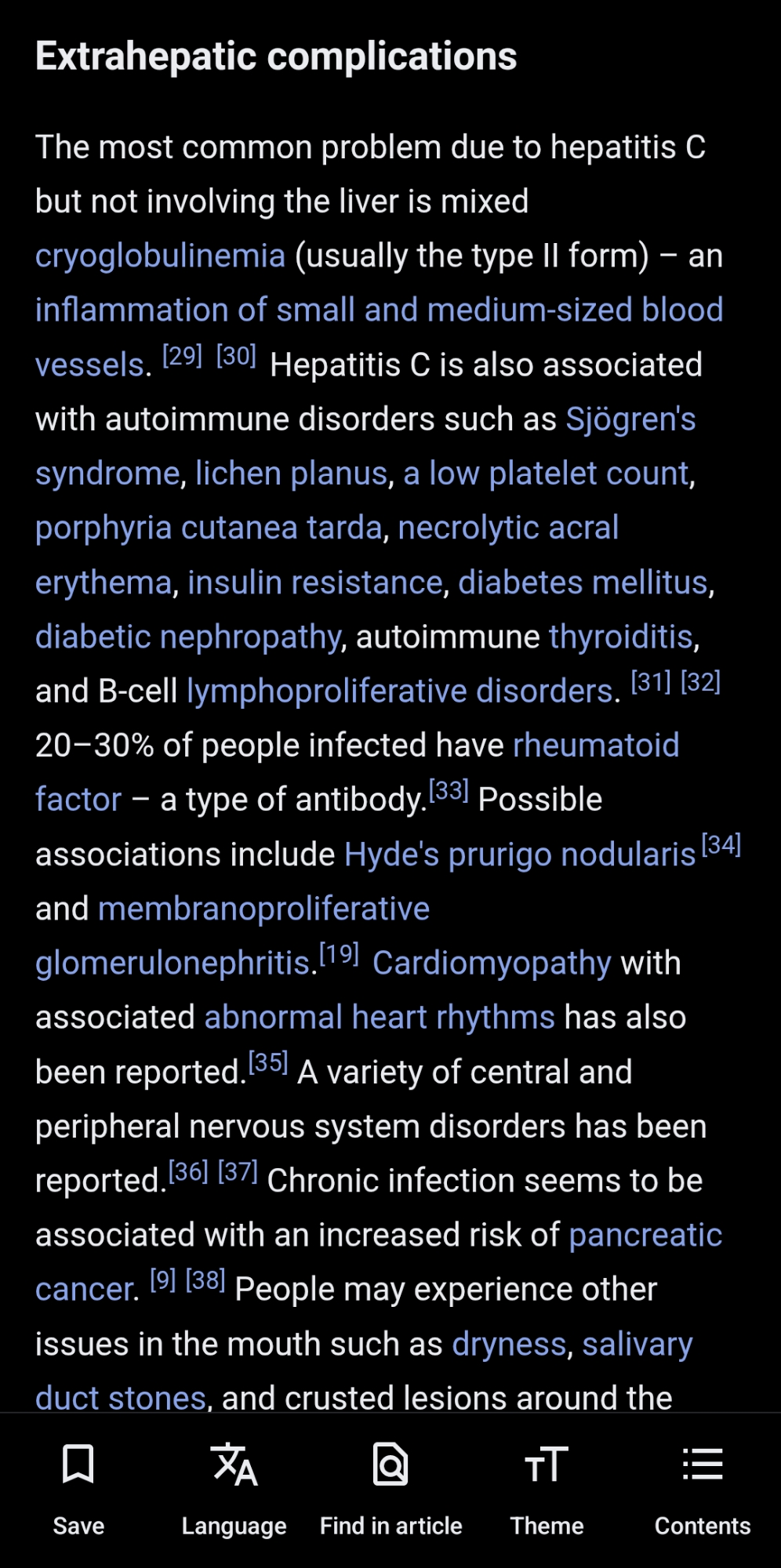781x1568 pixels.
Task: Visit the diabetic nephropathy link
Action: point(188,637)
